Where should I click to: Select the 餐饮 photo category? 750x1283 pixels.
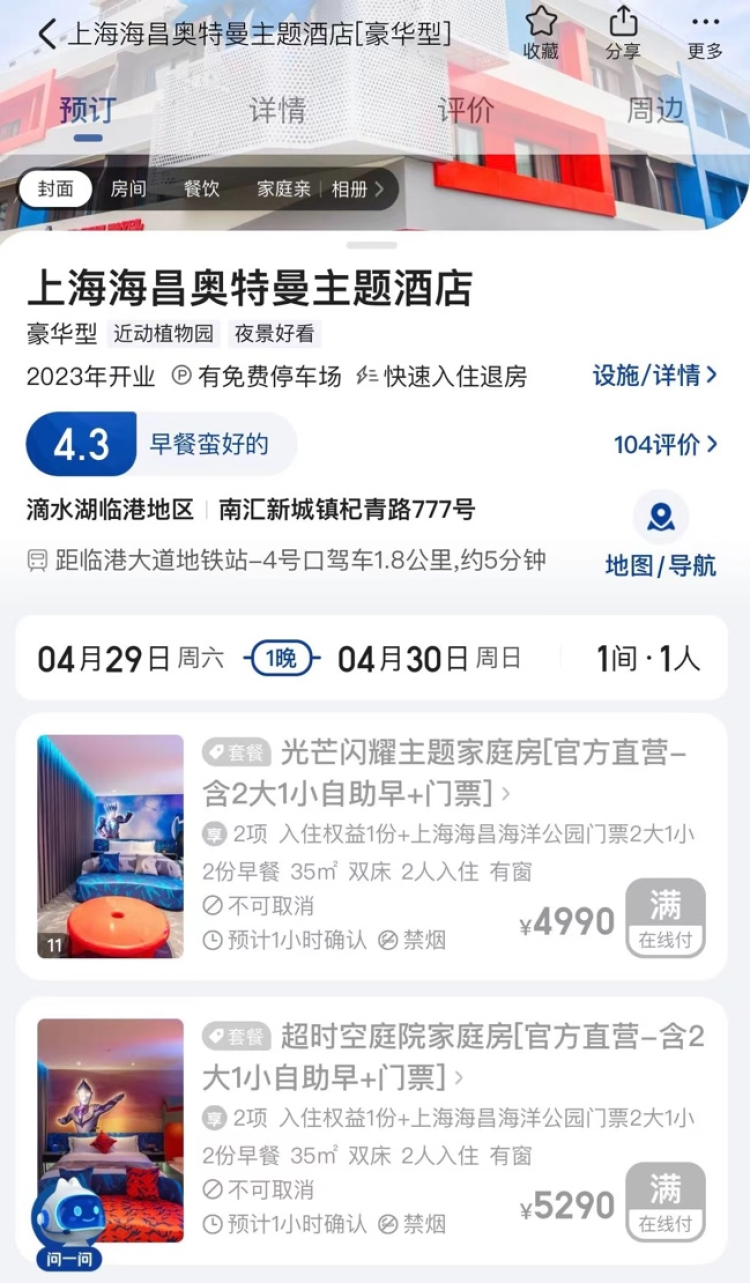(201, 189)
